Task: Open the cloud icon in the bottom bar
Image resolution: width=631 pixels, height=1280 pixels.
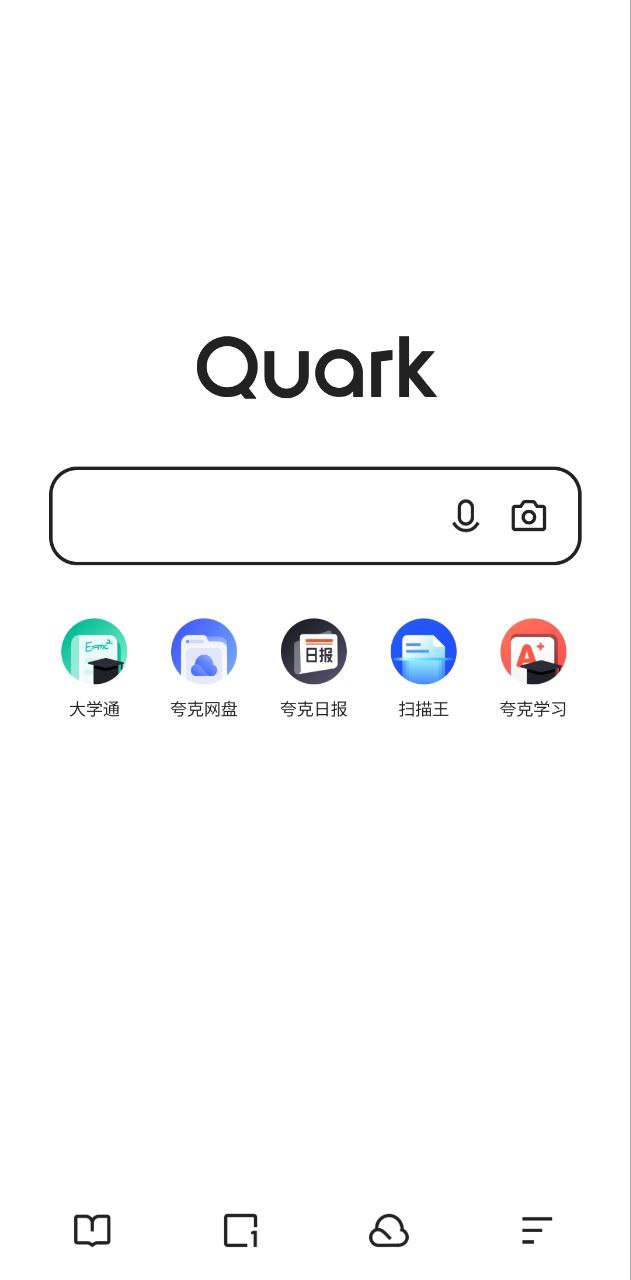Action: pos(389,1230)
